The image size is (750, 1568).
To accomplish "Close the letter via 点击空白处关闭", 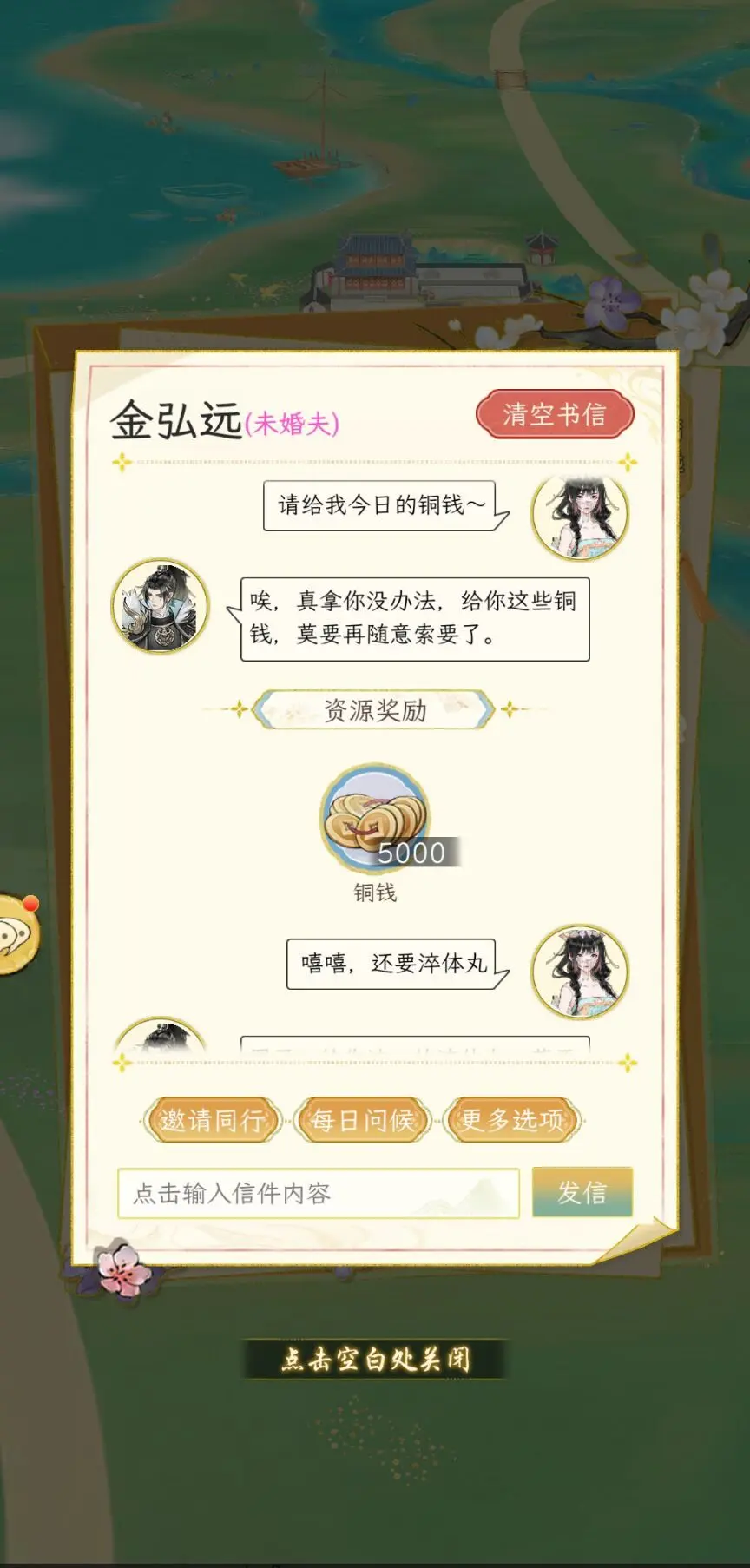I will 375,1359.
